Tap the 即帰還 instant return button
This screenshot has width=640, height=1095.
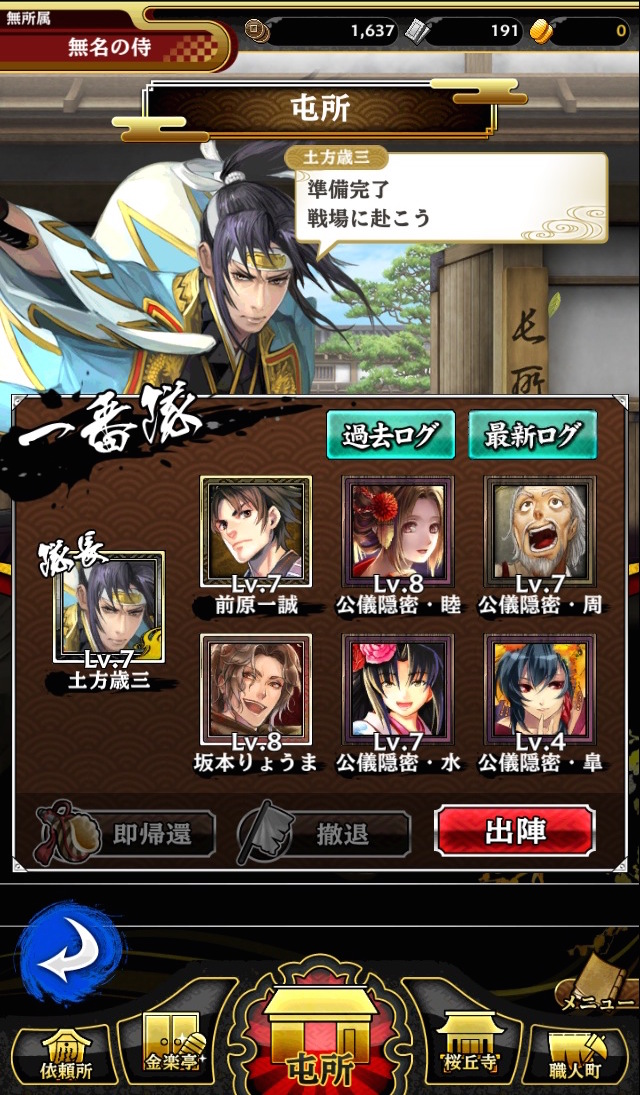click(x=128, y=833)
